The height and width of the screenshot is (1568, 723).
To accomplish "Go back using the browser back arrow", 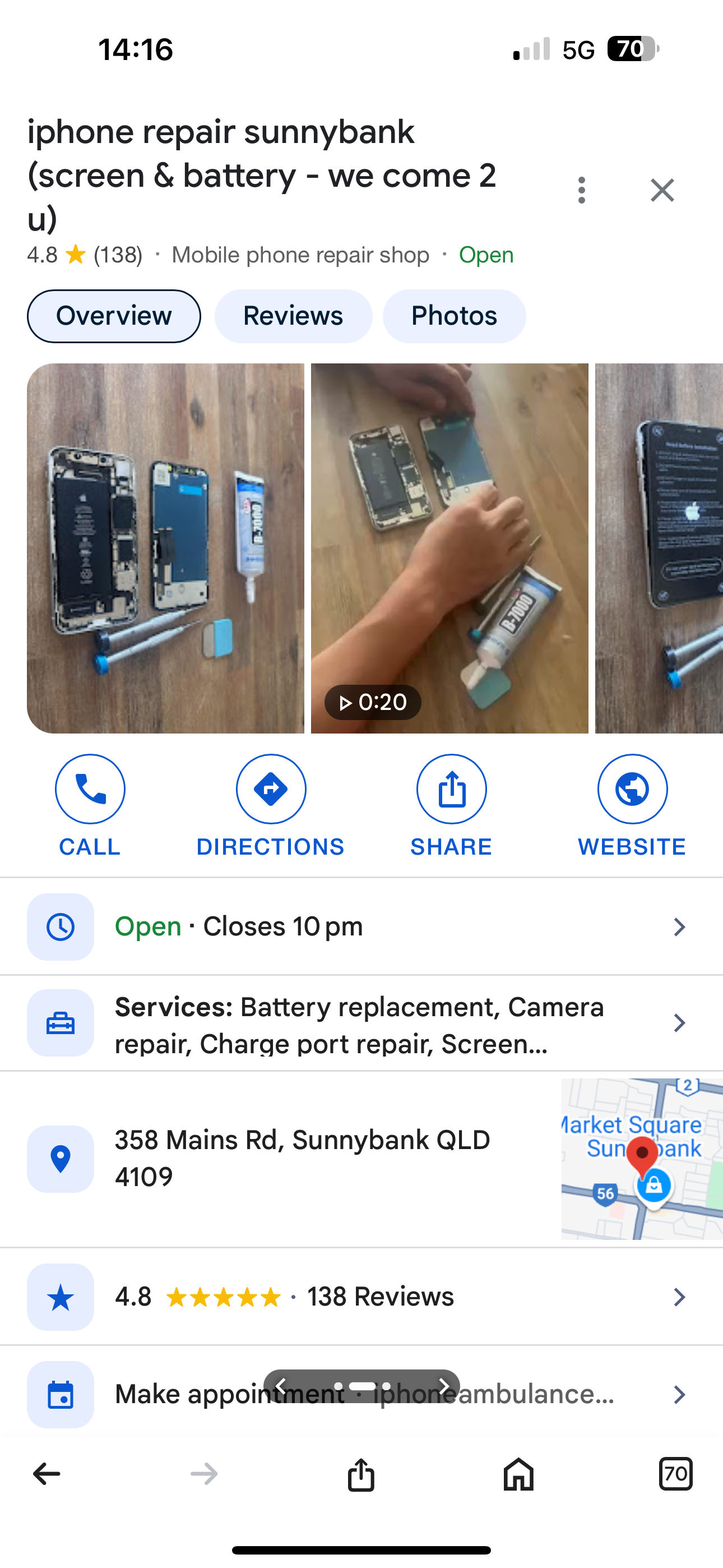I will pyautogui.click(x=47, y=1474).
